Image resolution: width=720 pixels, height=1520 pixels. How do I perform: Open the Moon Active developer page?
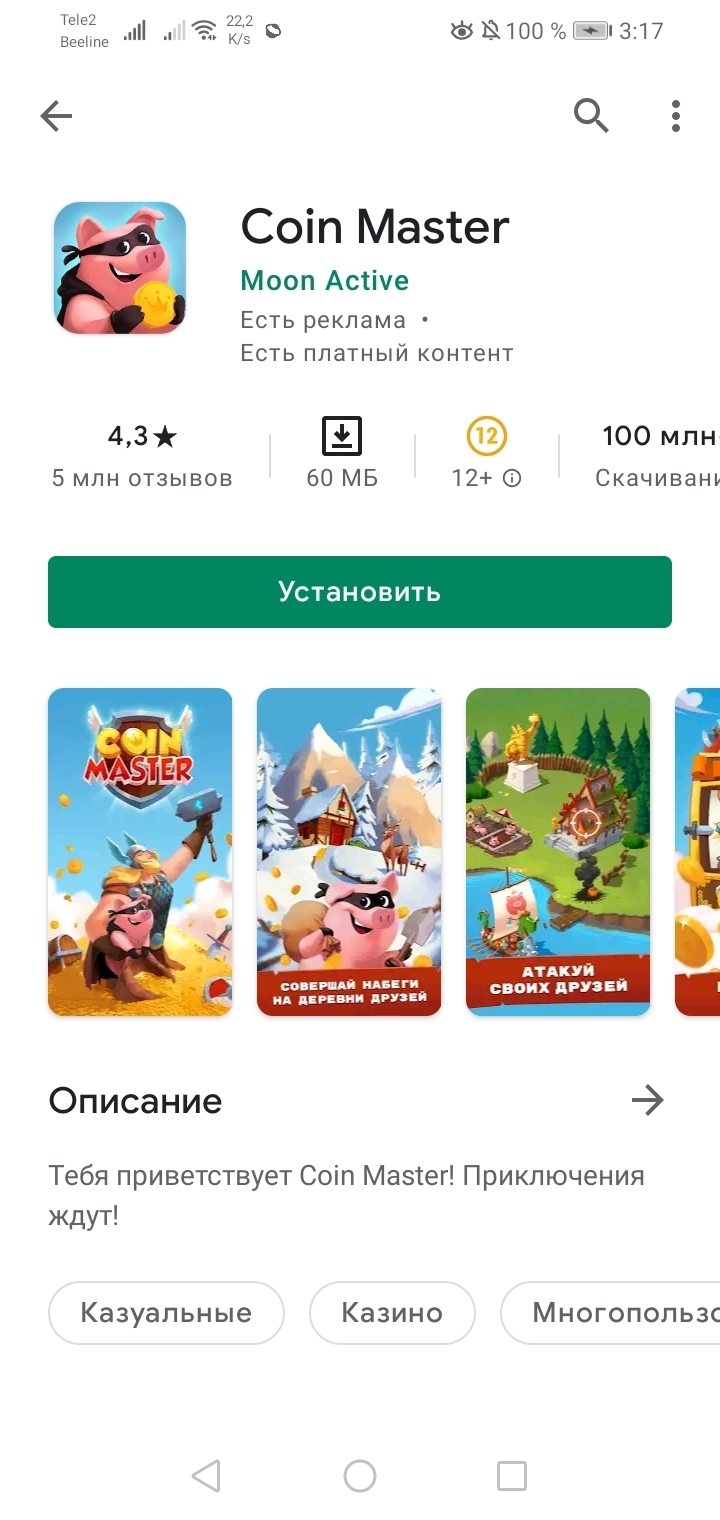(325, 281)
